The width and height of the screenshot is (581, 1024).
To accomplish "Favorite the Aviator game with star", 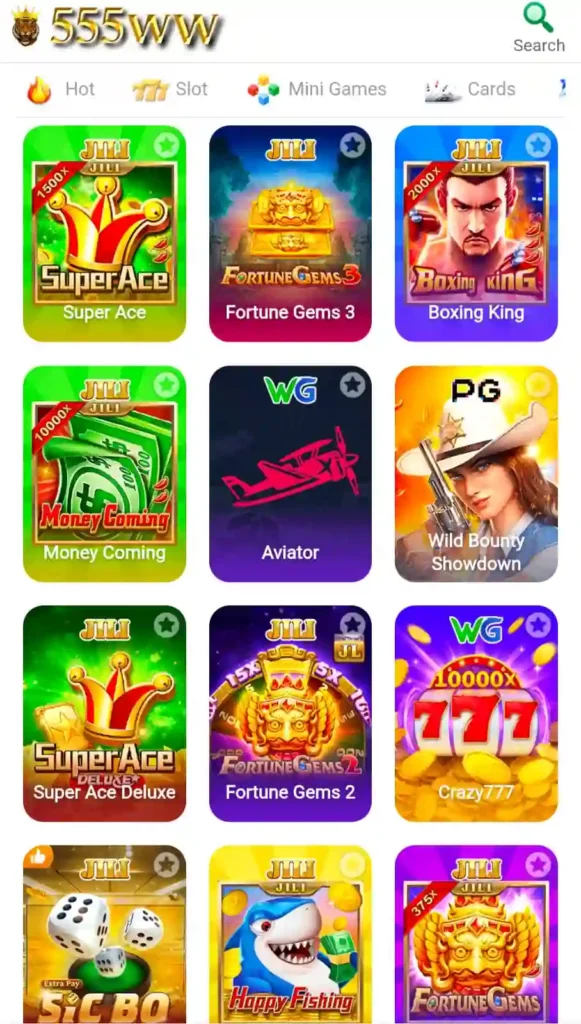I will 353,385.
